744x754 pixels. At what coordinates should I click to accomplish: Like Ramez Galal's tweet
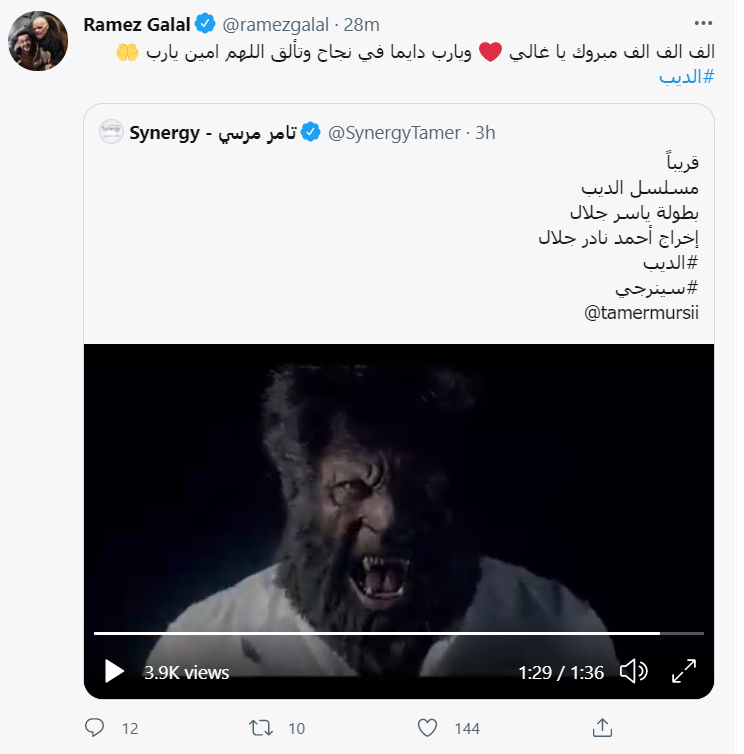427,727
